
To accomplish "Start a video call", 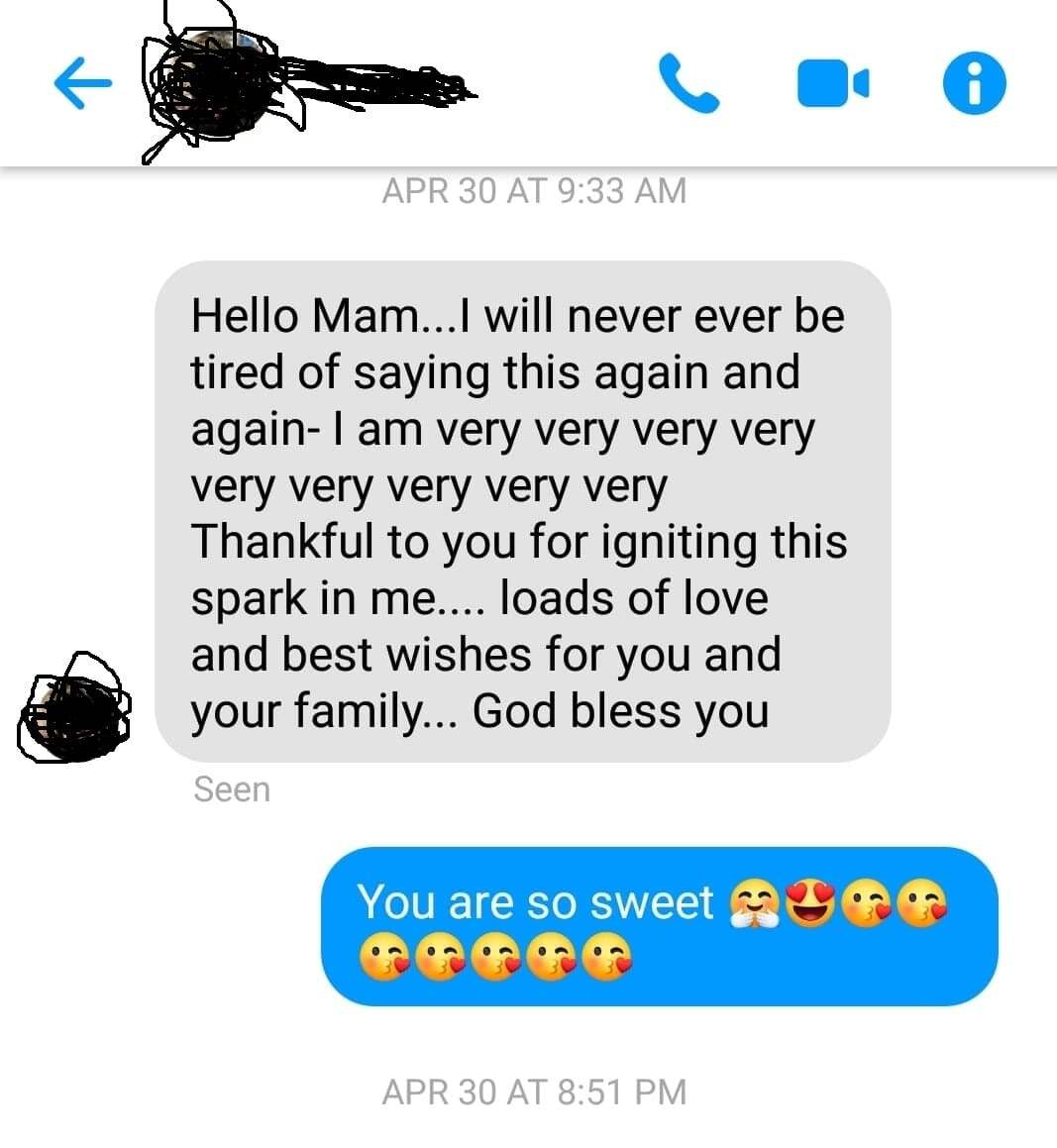I will pos(833,84).
